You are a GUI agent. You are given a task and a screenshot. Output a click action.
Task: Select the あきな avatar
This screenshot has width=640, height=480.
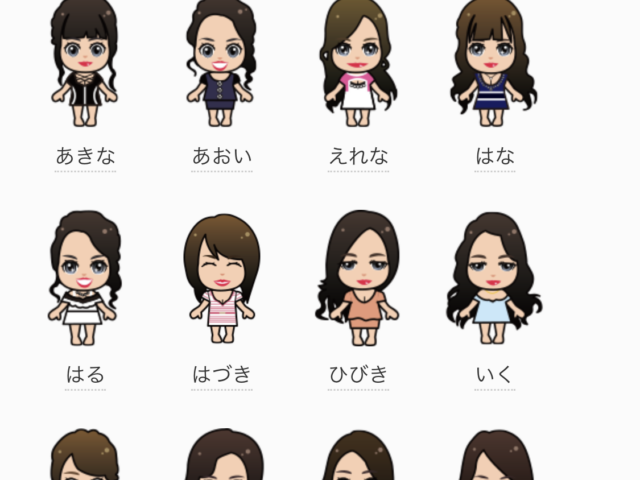click(x=85, y=62)
